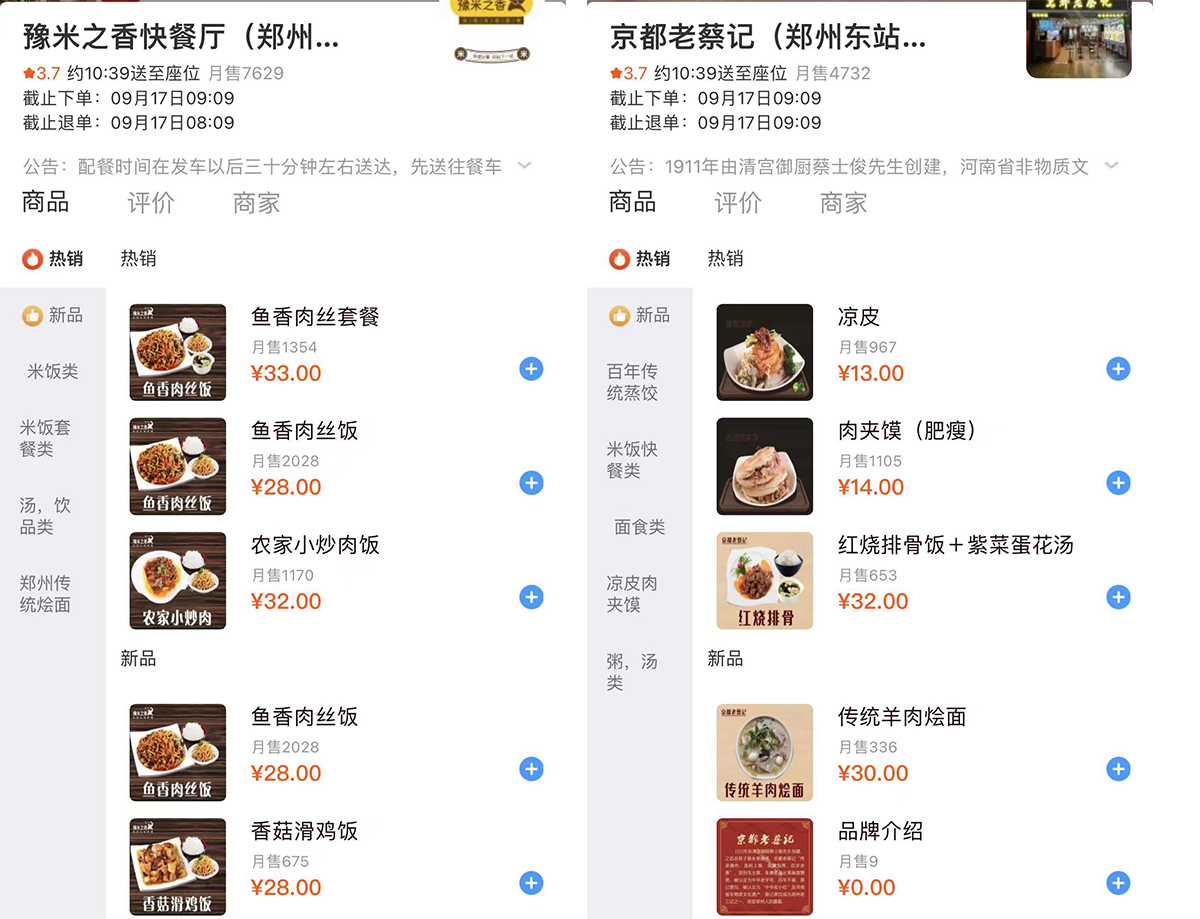Add 品牌介绍 item to the cart
1200x919 pixels.
pos(1118,883)
